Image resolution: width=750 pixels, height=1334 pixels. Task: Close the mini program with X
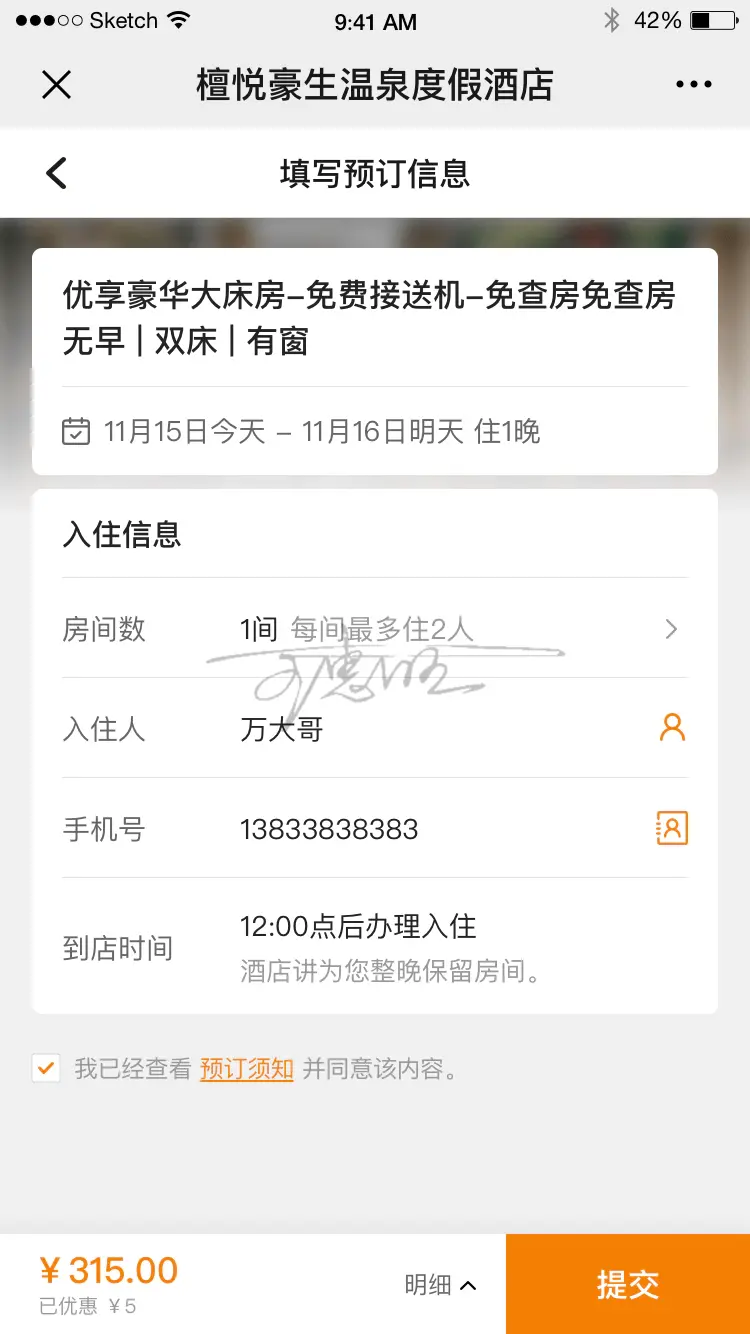(x=57, y=85)
